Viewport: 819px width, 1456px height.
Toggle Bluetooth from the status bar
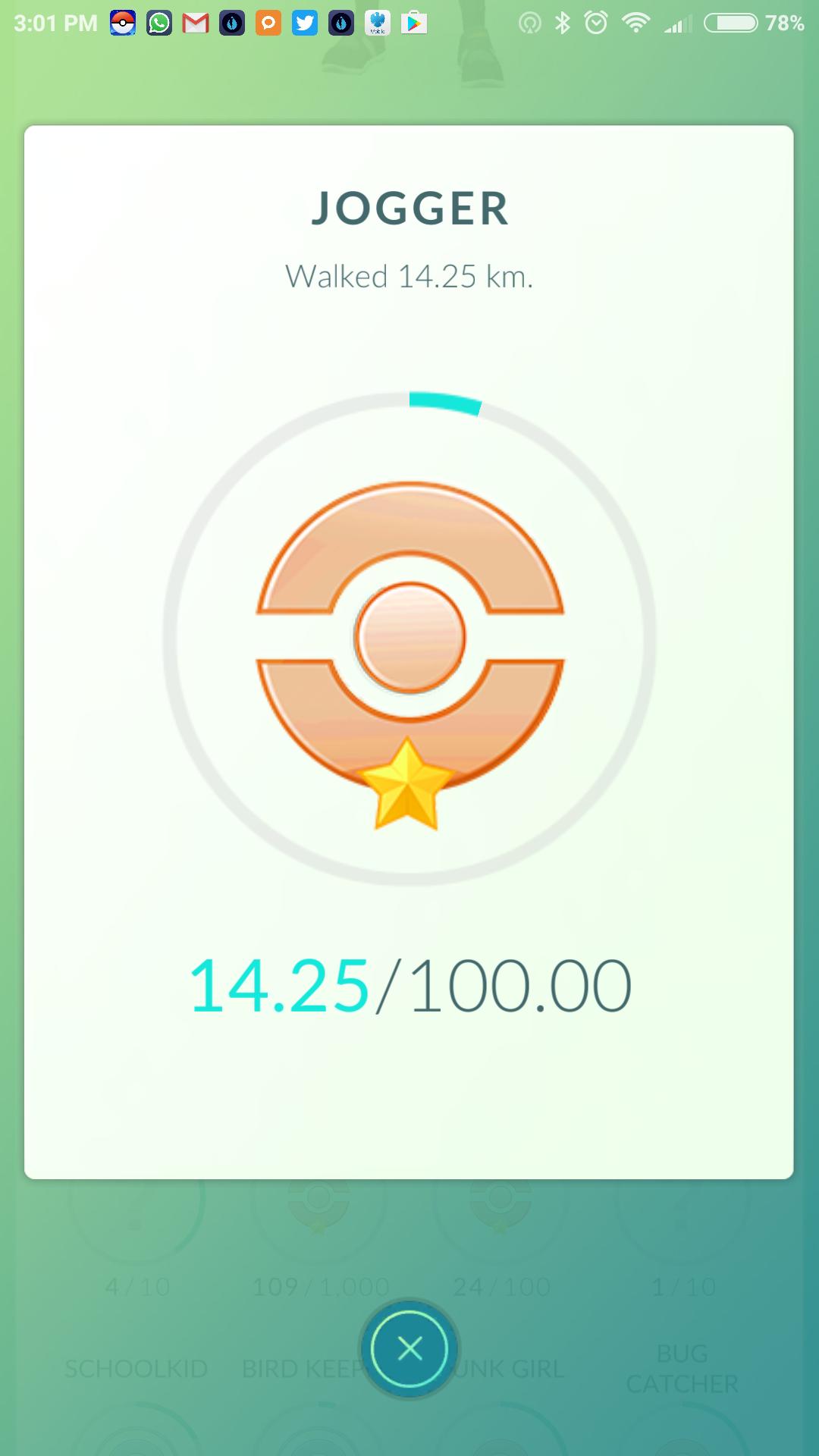coord(563,23)
